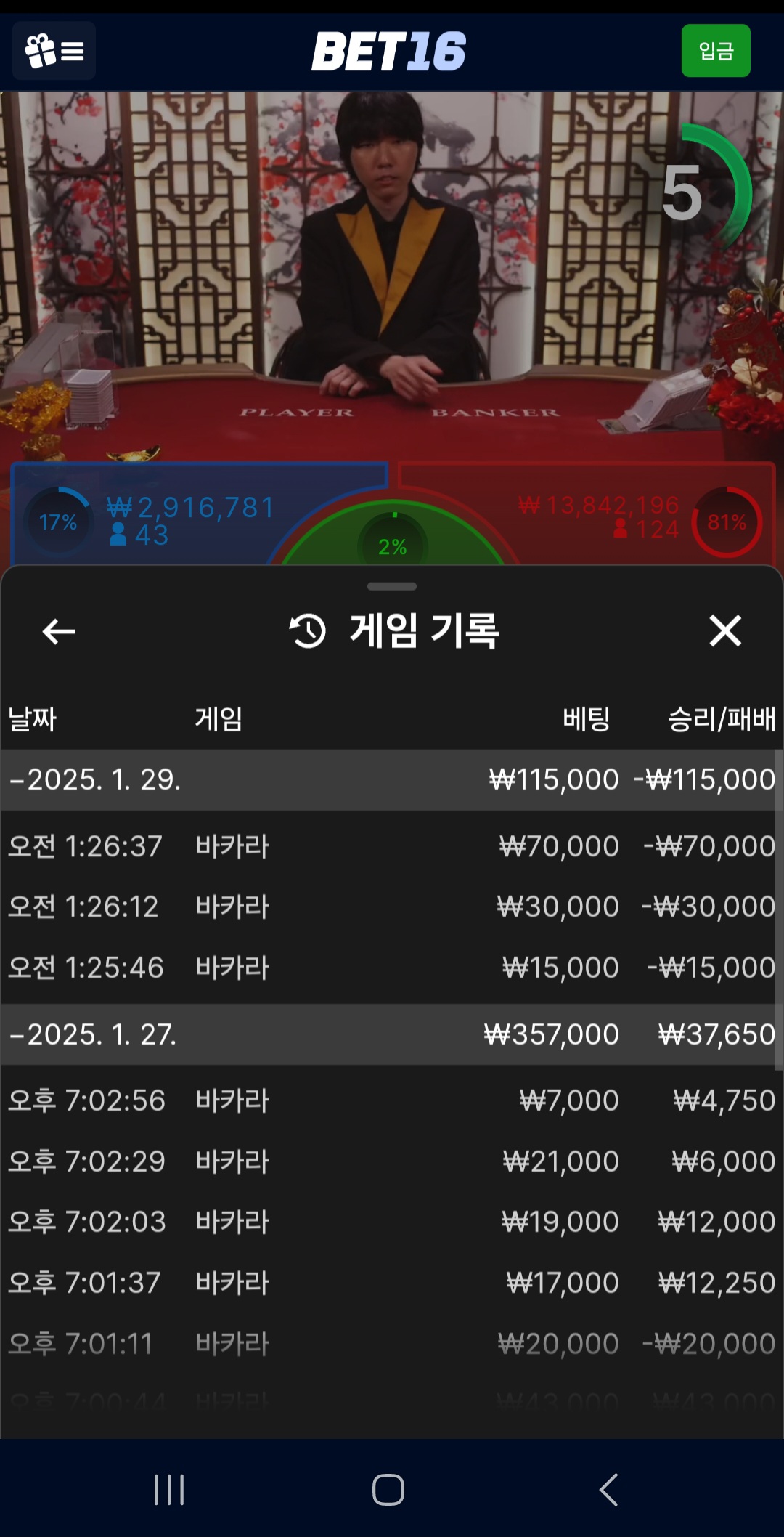The height and width of the screenshot is (1537, 784).
Task: Open the 오후 7:02:03 baccarat record
Action: [392, 1222]
